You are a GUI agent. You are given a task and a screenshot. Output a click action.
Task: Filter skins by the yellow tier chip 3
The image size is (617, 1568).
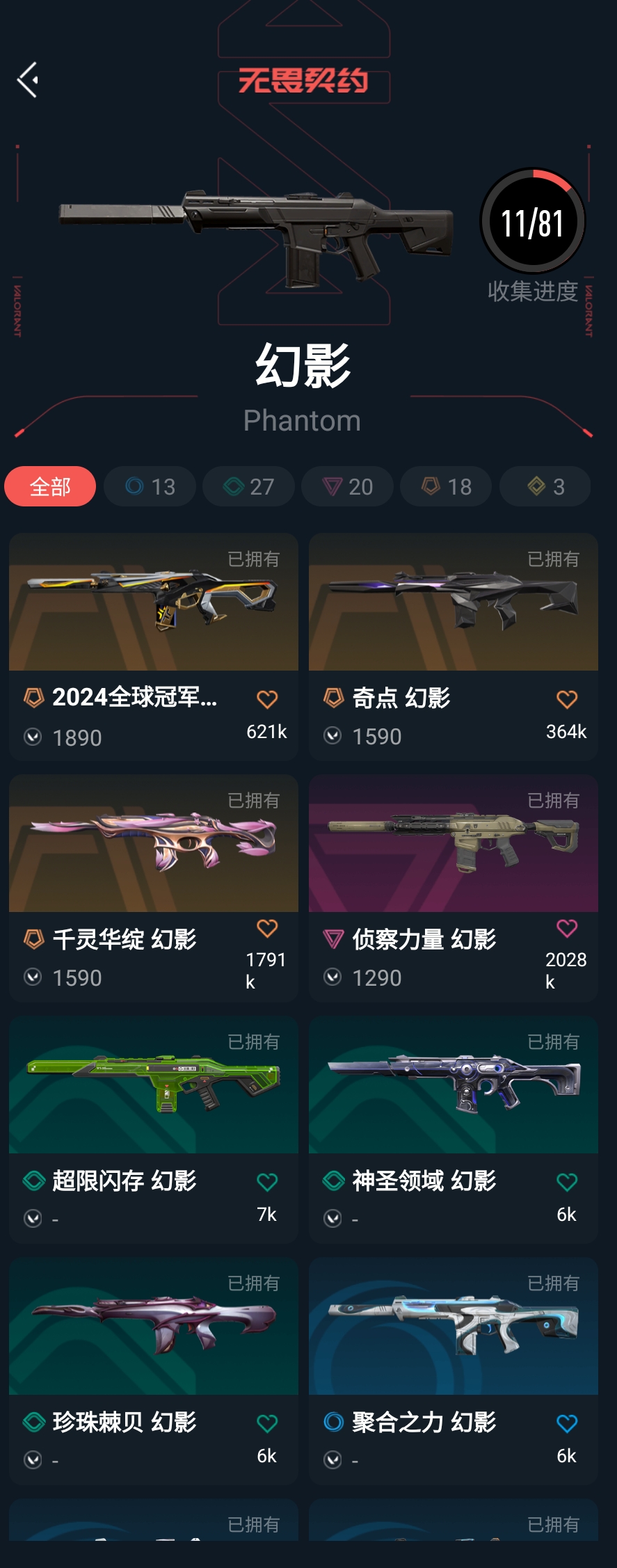545,486
